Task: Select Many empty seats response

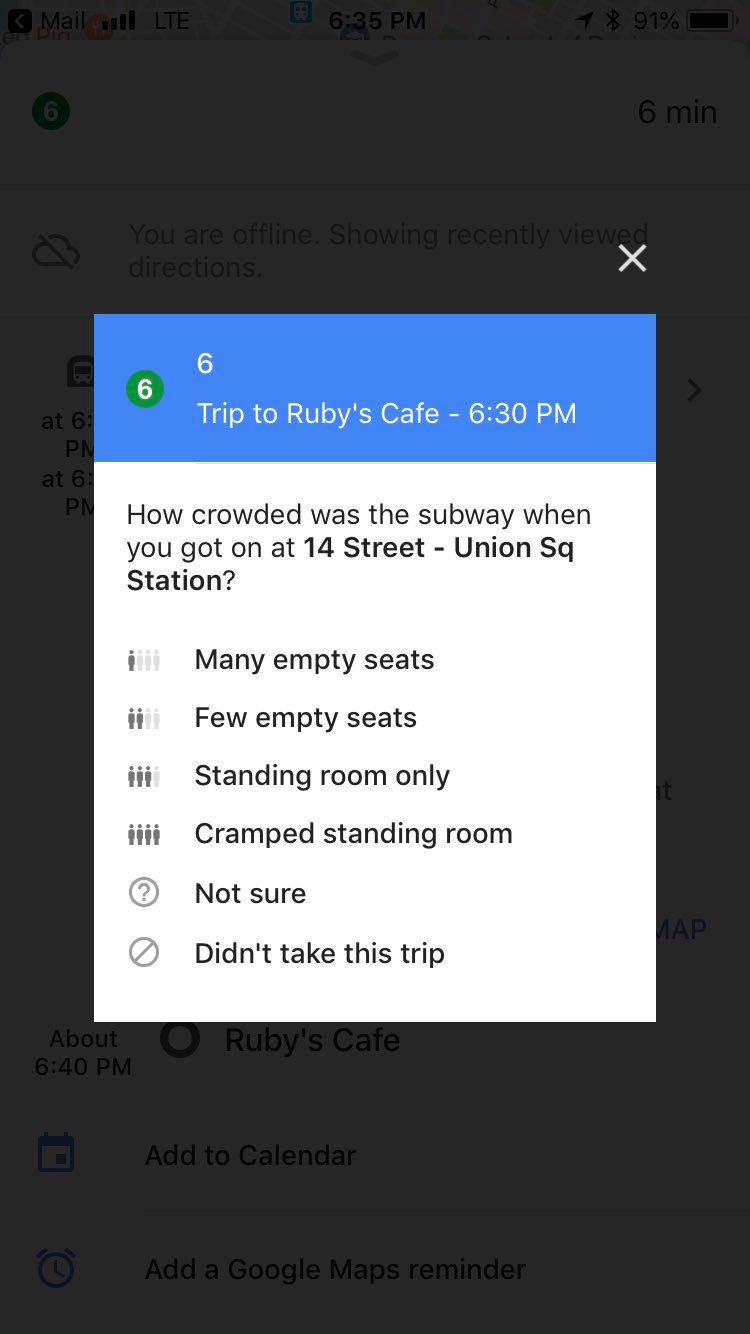Action: pos(314,659)
